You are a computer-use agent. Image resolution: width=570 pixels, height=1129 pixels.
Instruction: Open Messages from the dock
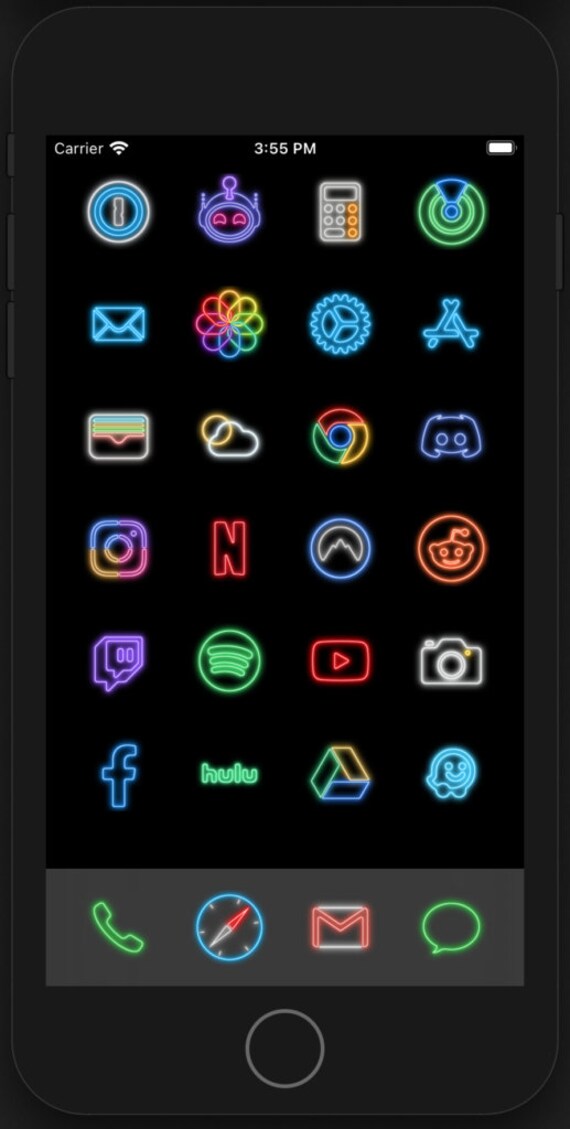coord(451,927)
